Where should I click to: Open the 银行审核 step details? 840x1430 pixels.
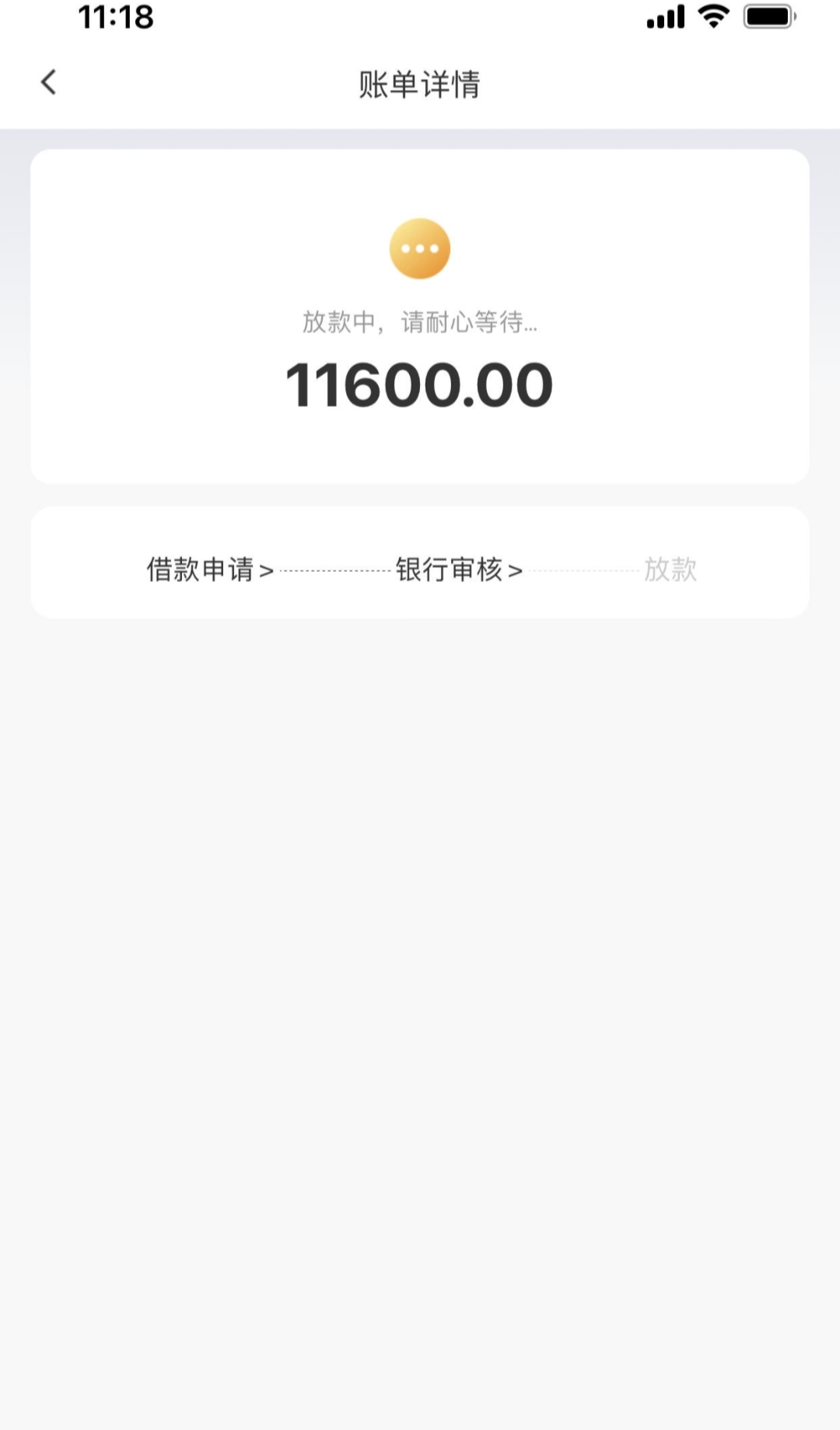click(x=459, y=570)
